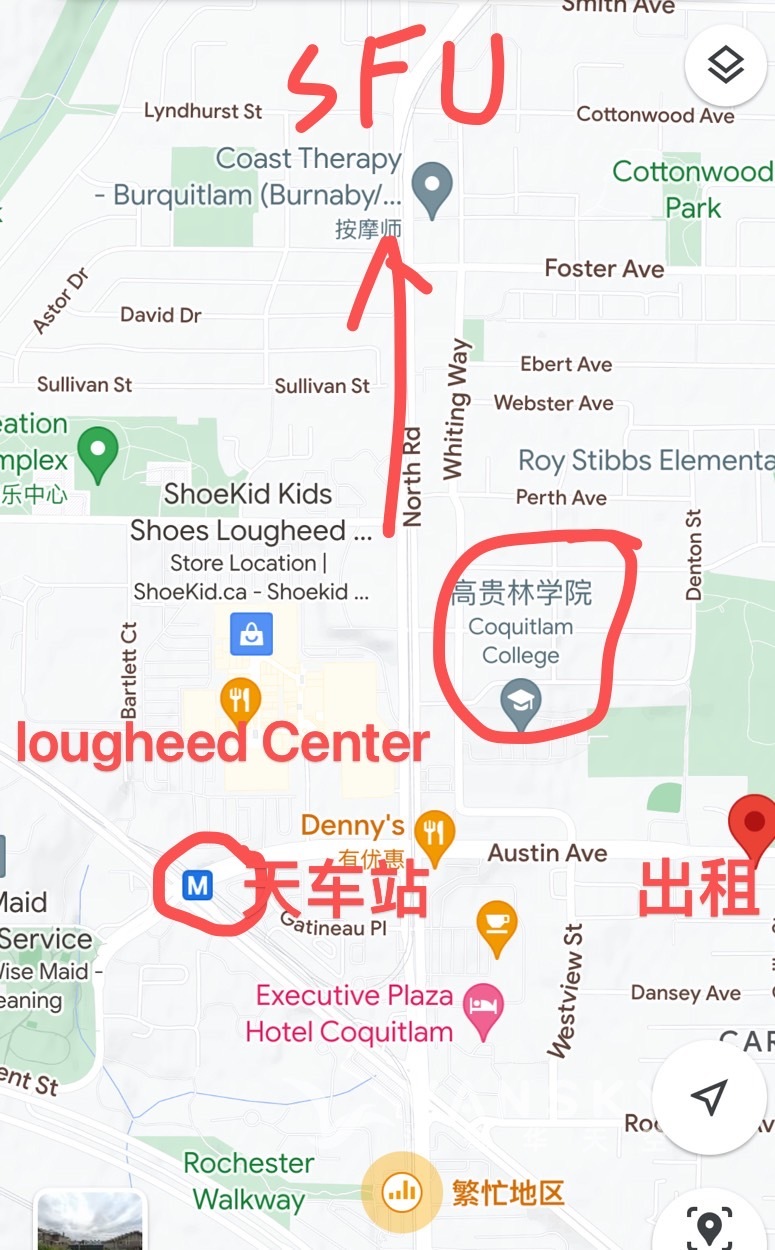Center map on my current location
Screen dimensions: 775x1250
709,1097
